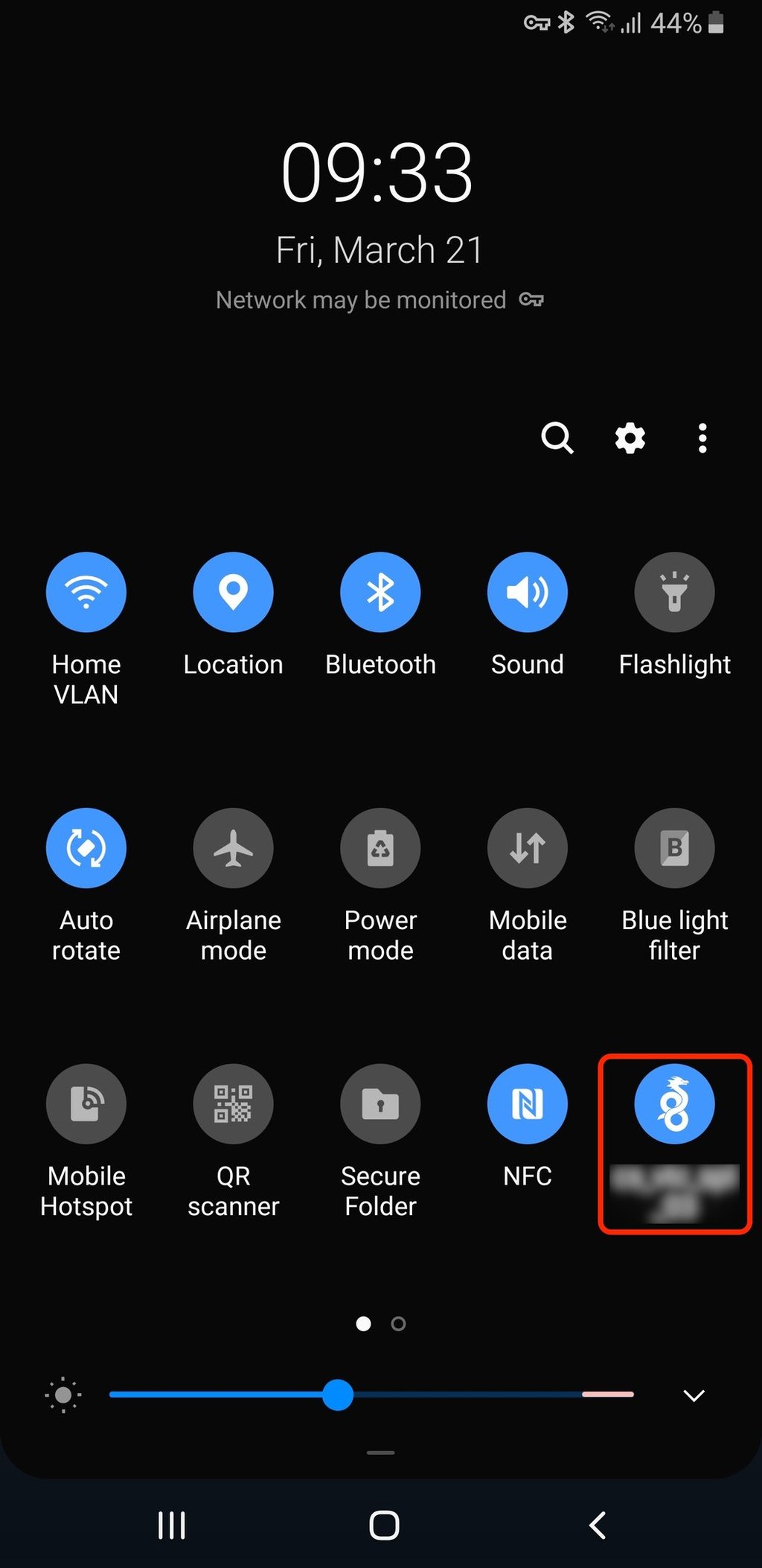The height and width of the screenshot is (1568, 762).
Task: Turn on the Flashlight
Action: coord(674,592)
